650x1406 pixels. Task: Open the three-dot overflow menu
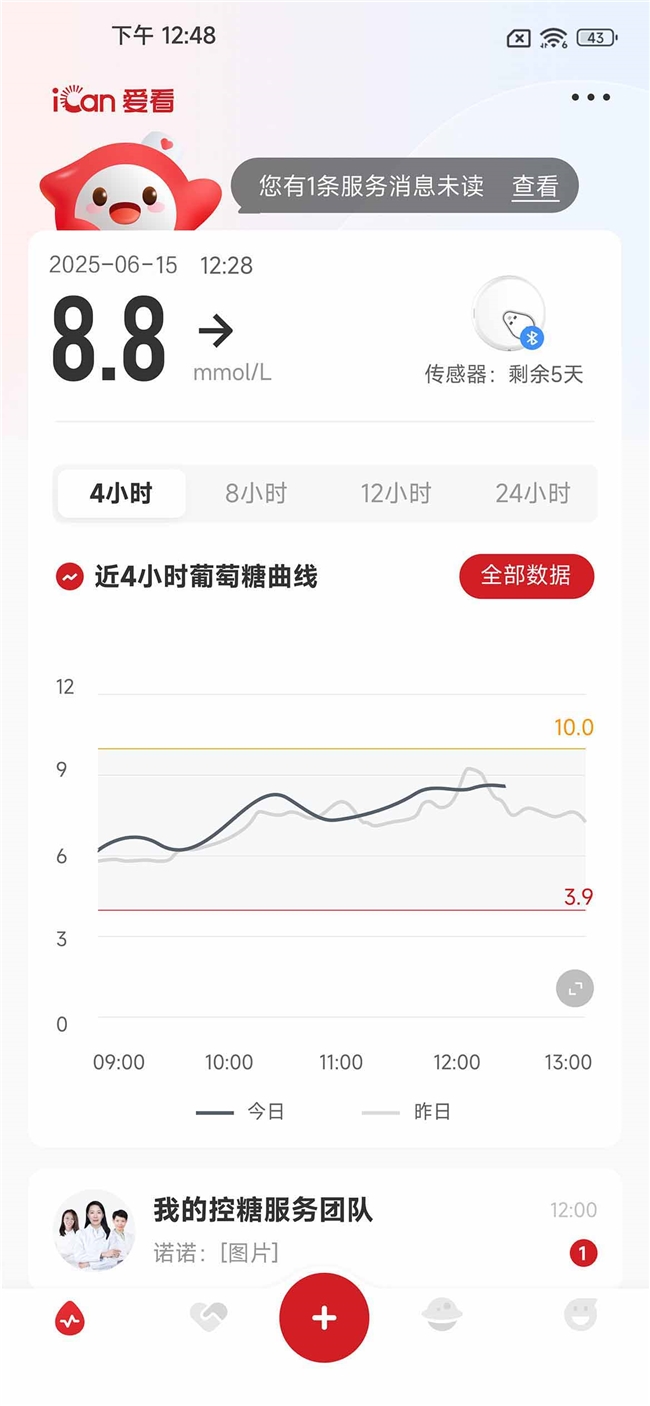(591, 97)
